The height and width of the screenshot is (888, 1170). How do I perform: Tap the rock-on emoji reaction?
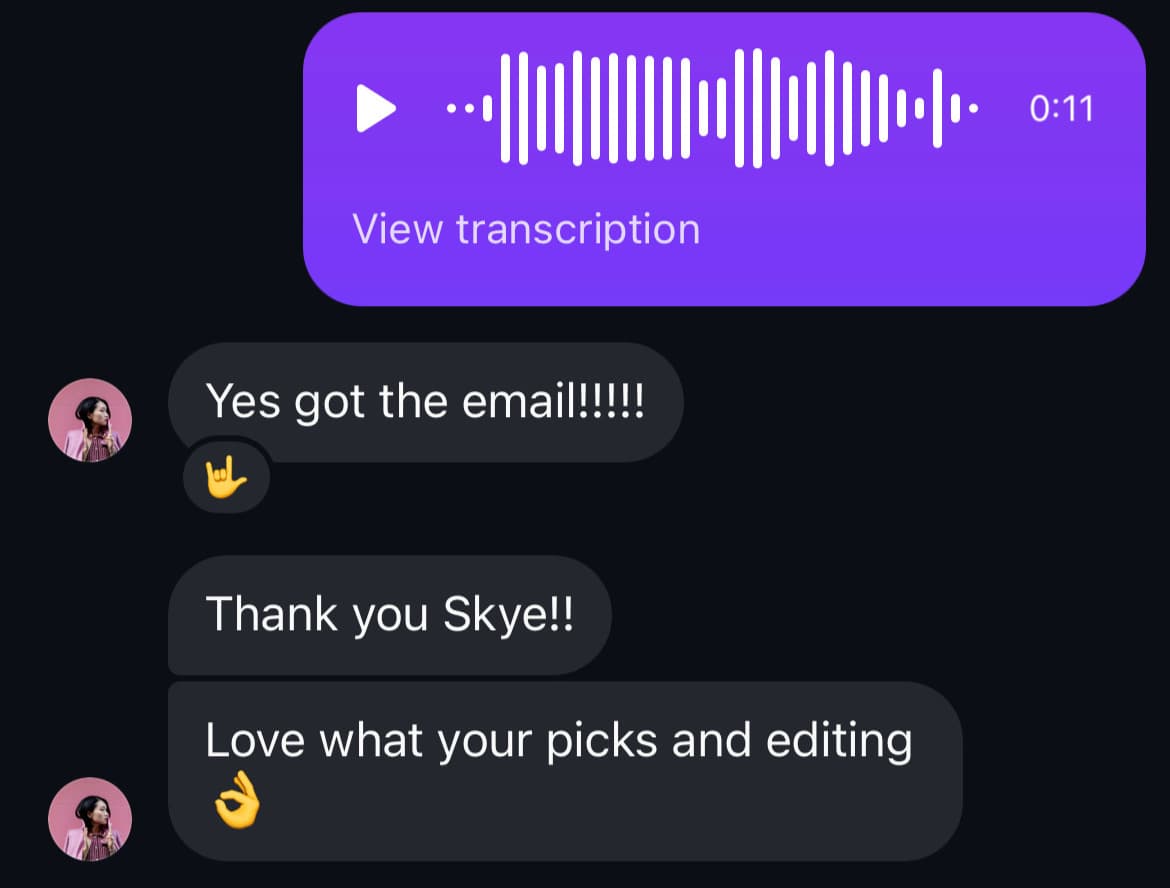[x=226, y=476]
